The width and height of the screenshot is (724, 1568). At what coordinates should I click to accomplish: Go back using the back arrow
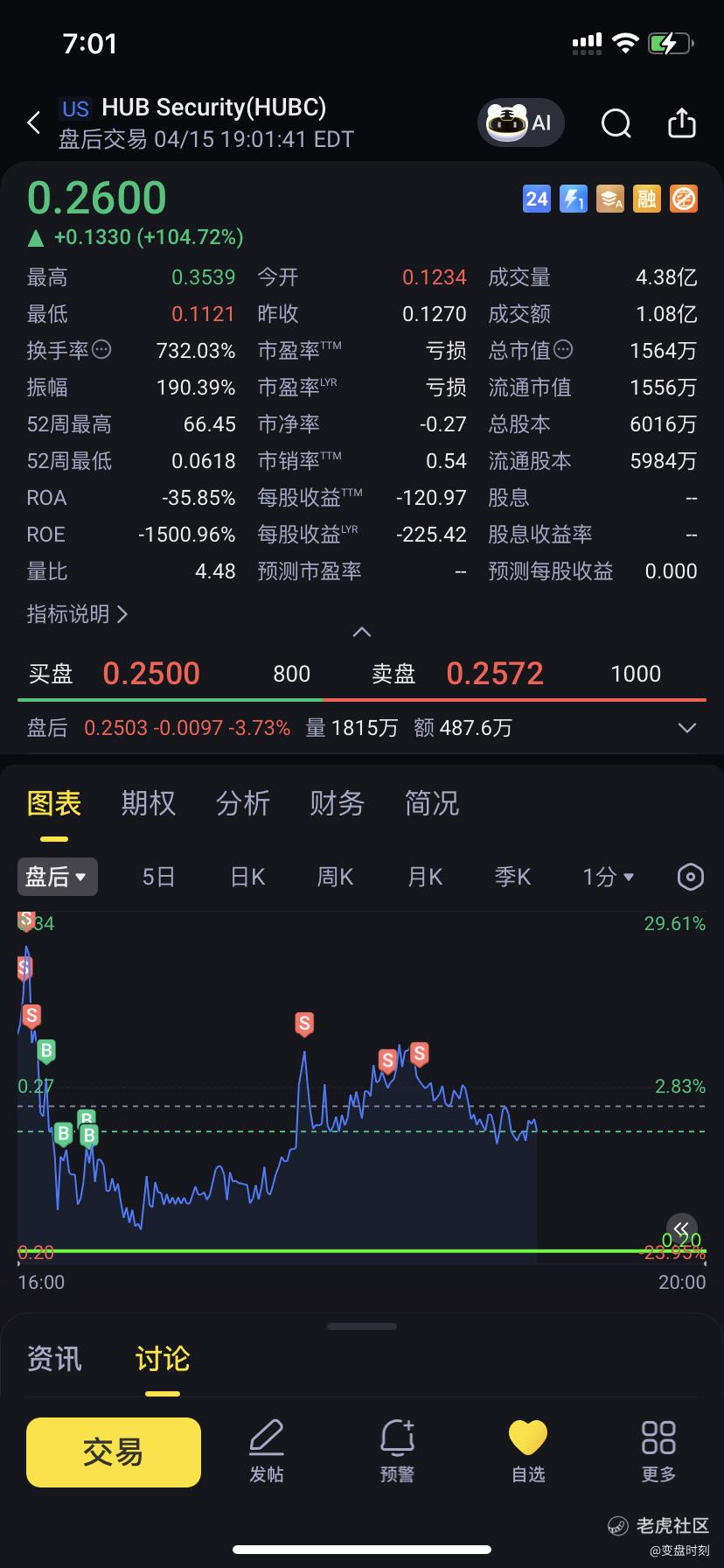pos(34,123)
